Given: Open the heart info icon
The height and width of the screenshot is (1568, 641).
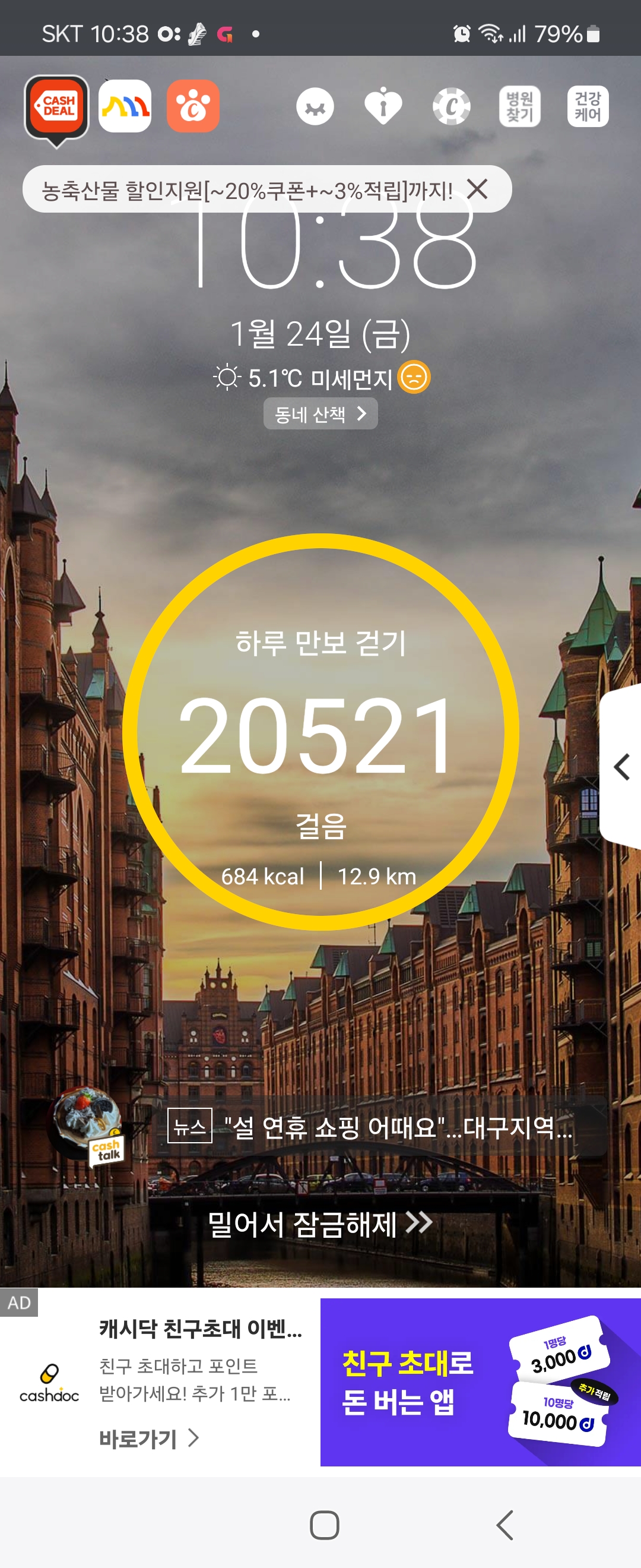Looking at the screenshot, I should click(x=383, y=106).
